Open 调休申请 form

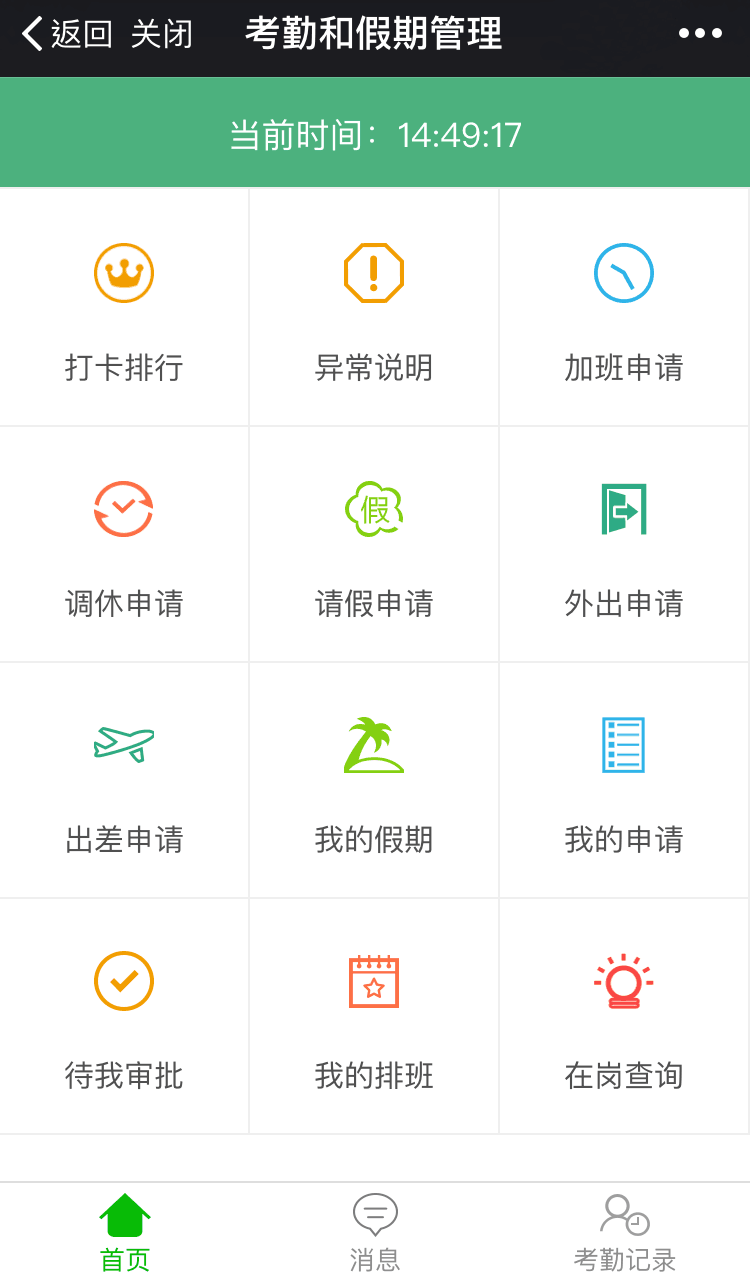click(x=124, y=544)
